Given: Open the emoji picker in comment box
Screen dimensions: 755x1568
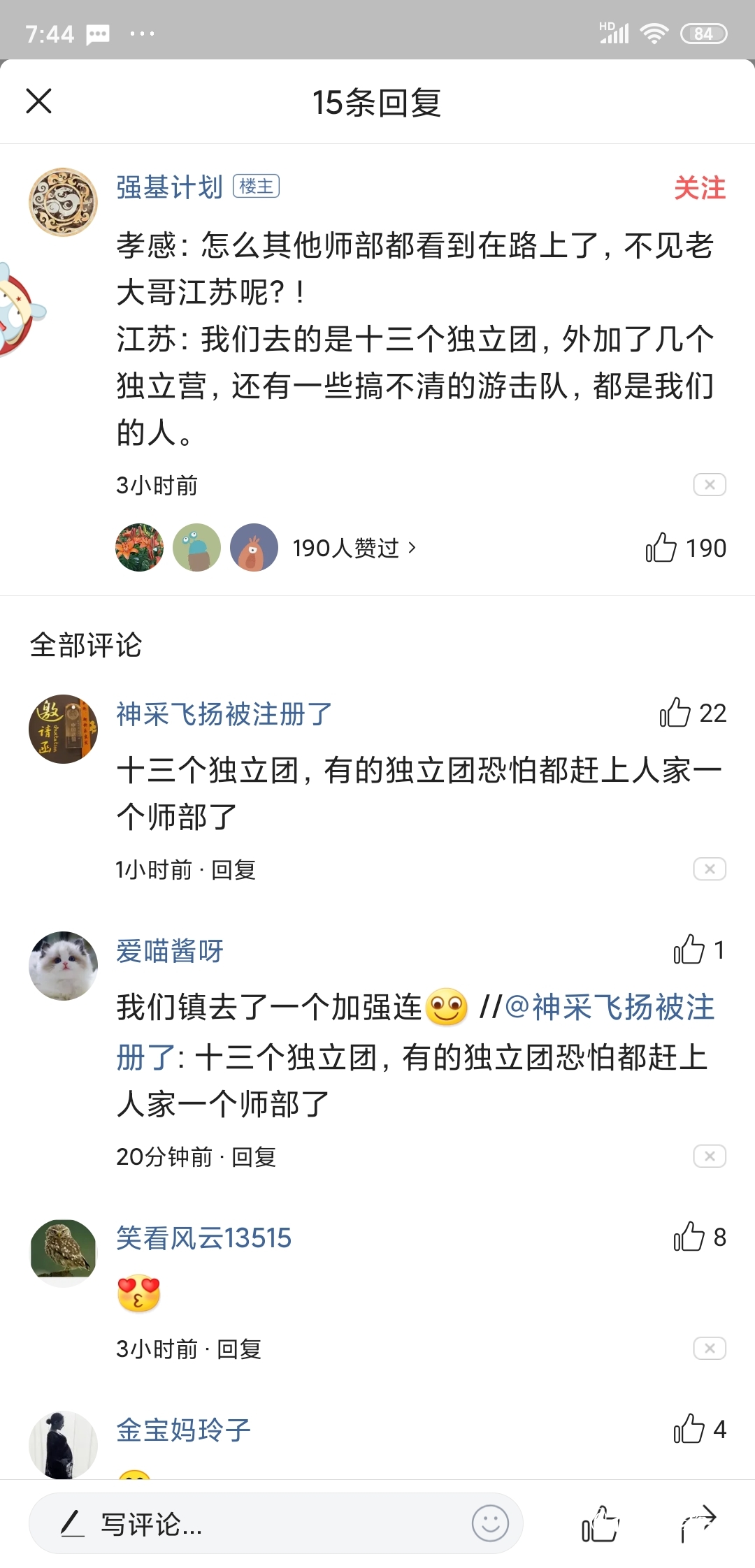Looking at the screenshot, I should pyautogui.click(x=490, y=1523).
